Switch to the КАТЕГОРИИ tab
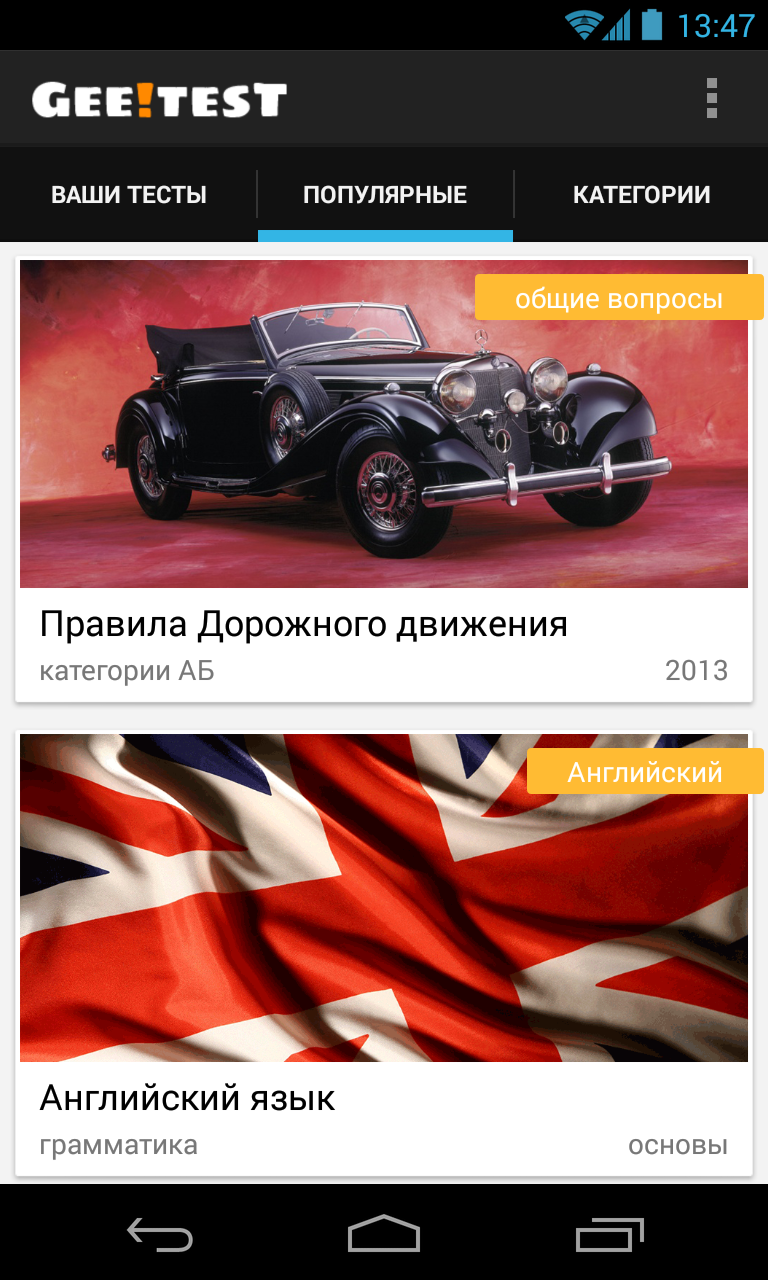Viewport: 768px width, 1280px height. [641, 194]
